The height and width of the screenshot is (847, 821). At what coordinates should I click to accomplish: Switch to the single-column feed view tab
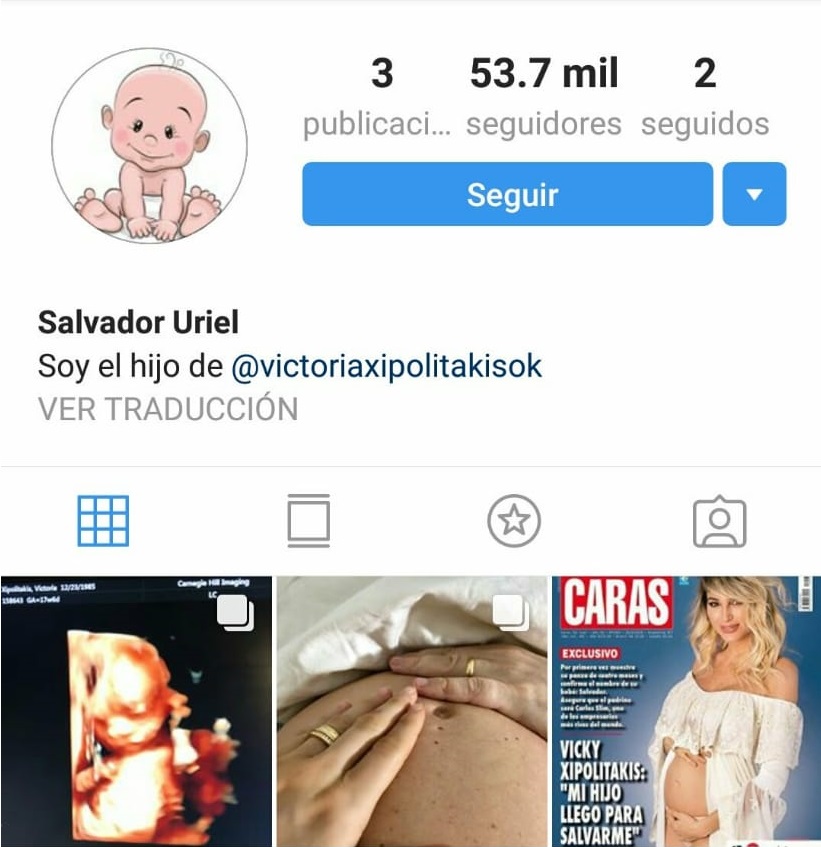308,521
